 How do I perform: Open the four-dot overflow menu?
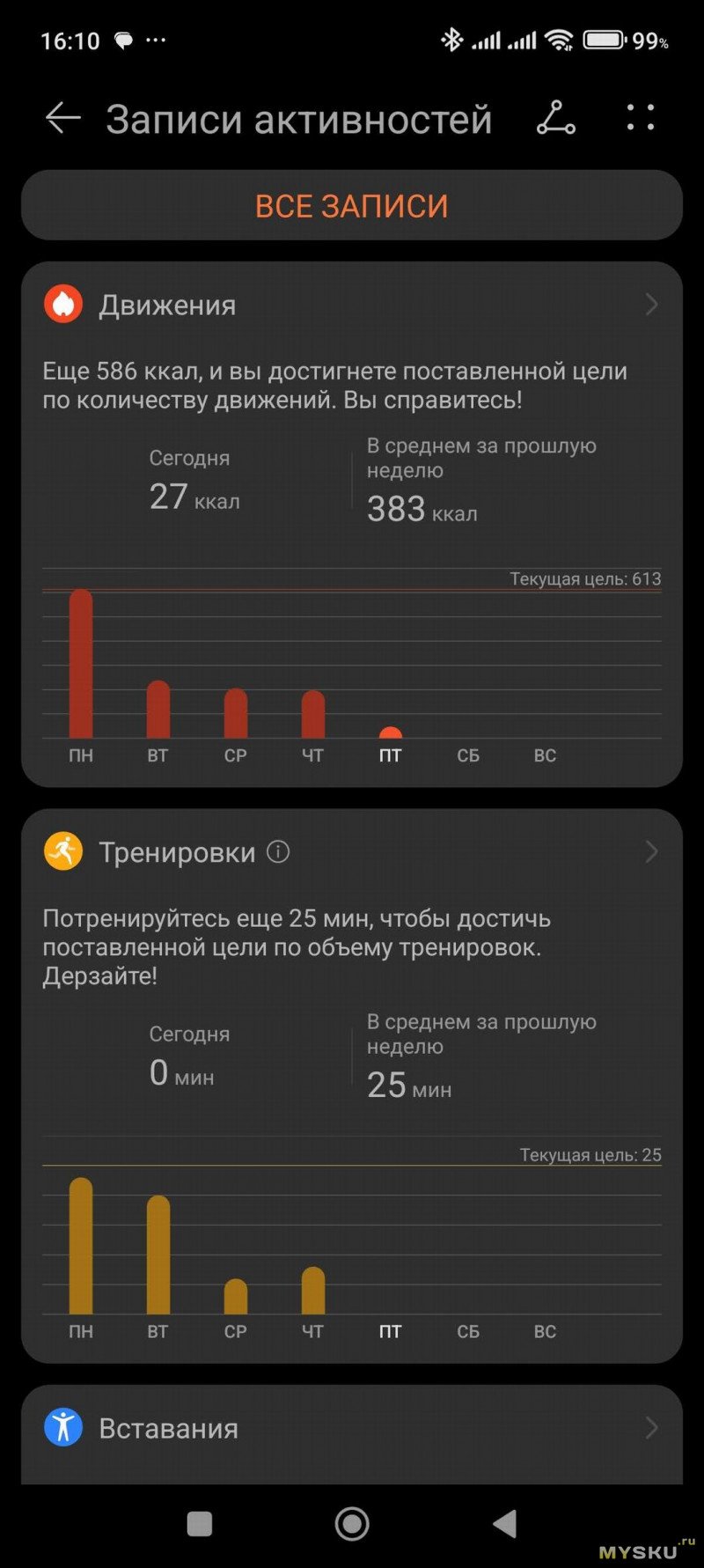pyautogui.click(x=640, y=118)
